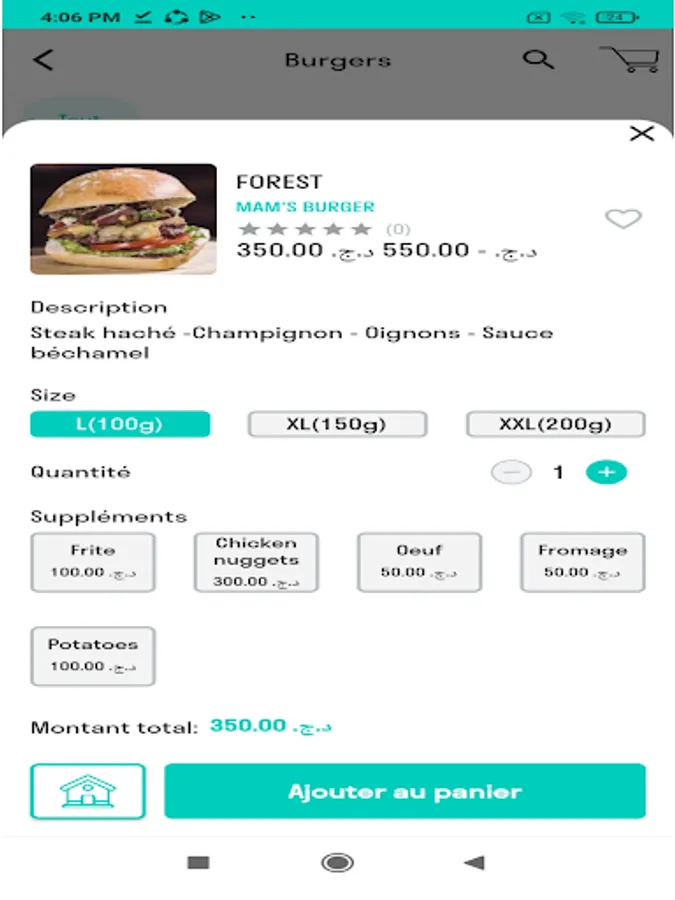Pick the XXL(200g) size
This screenshot has height=900, width=675.
[x=555, y=424]
